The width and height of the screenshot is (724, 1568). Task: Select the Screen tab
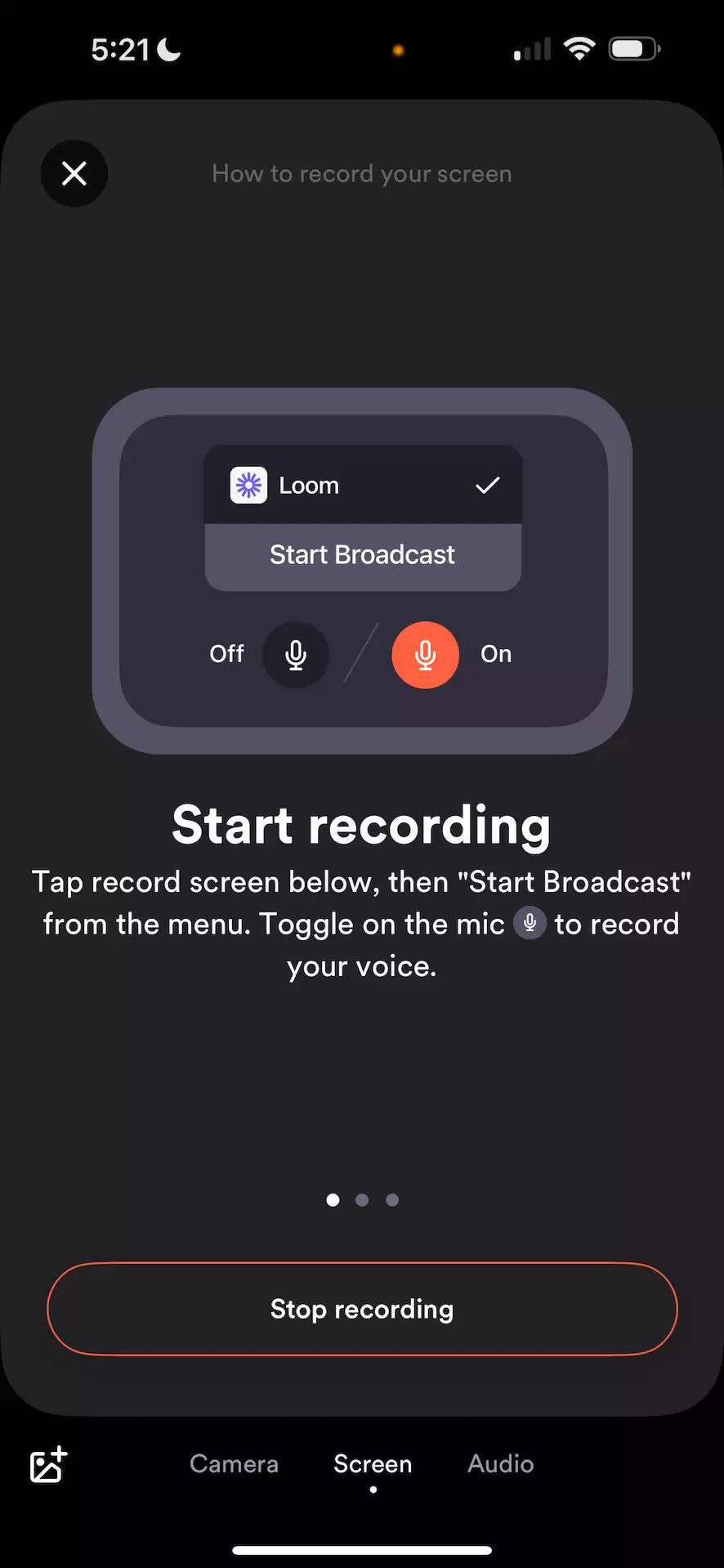(x=373, y=1463)
